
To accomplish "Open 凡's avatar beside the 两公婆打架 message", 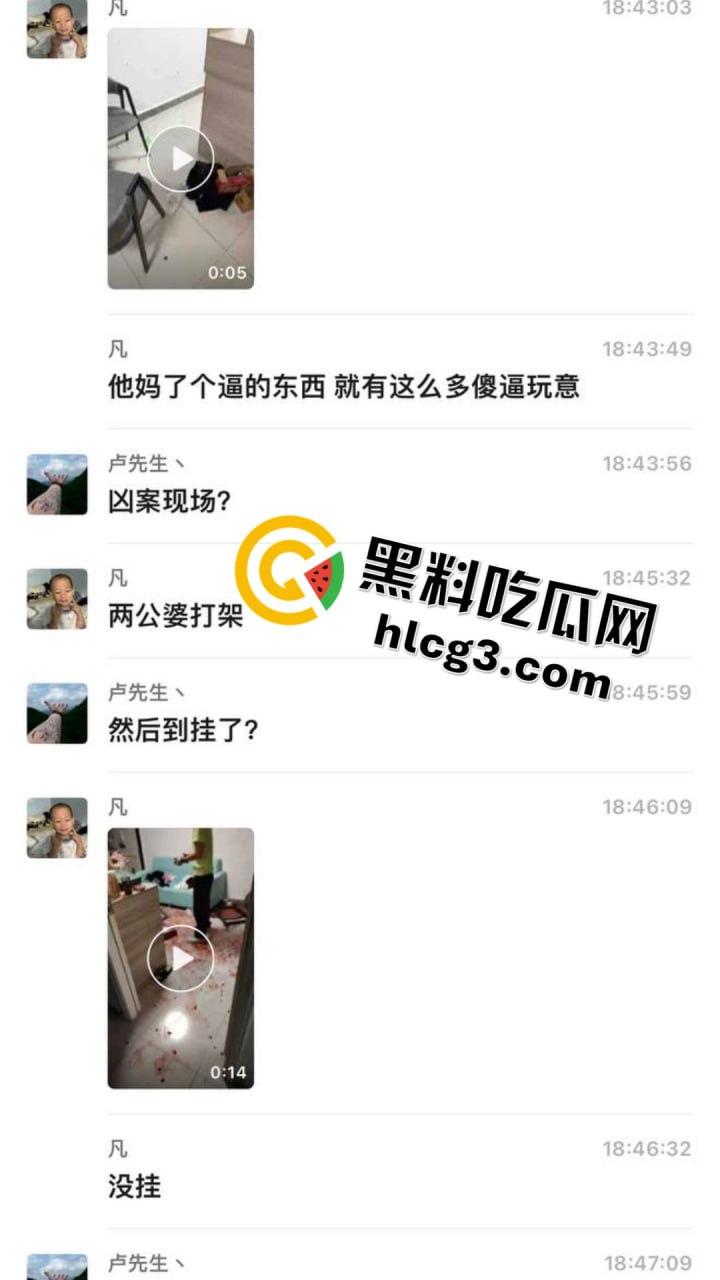I will pos(57,599).
